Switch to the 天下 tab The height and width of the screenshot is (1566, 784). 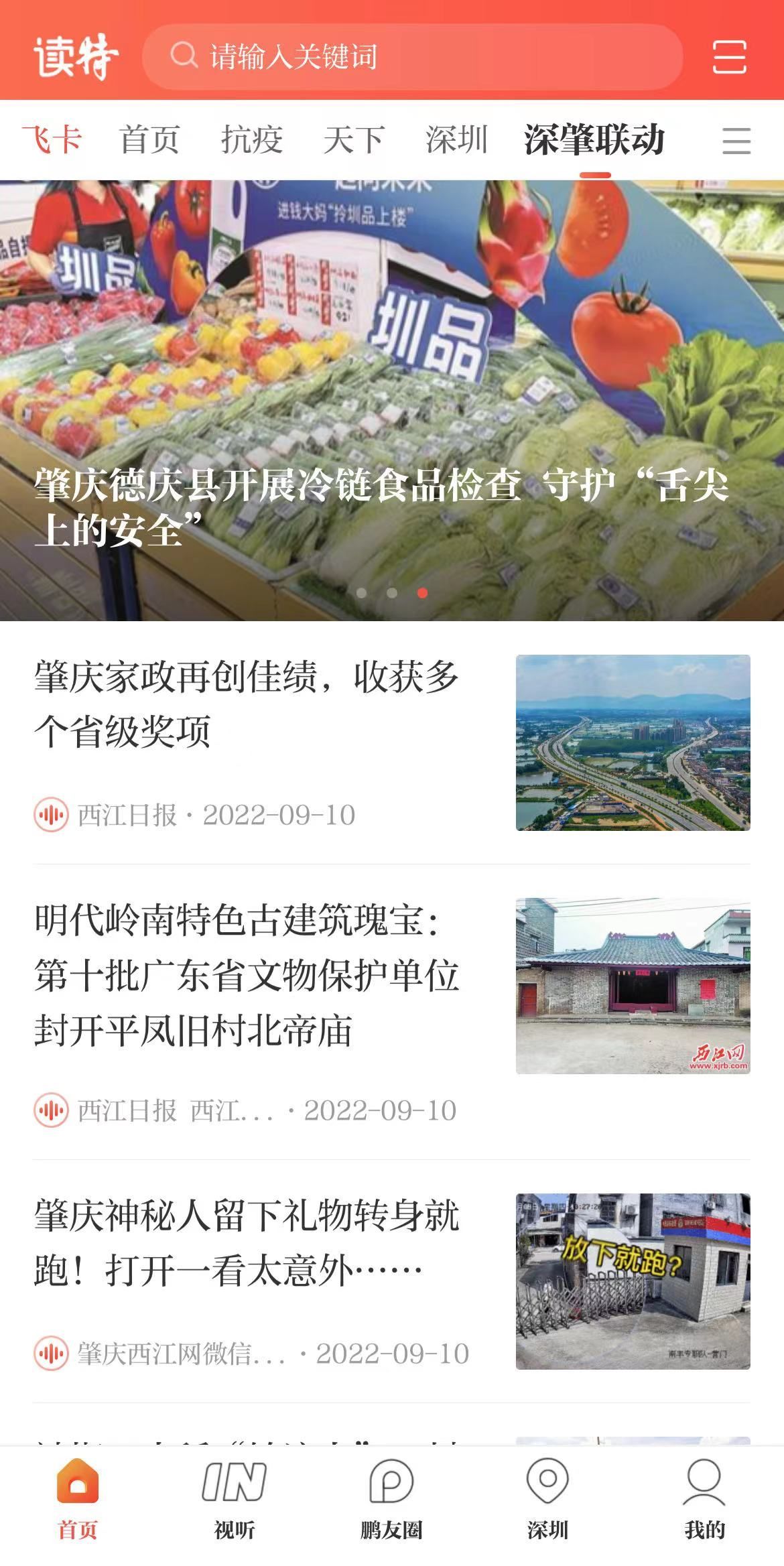click(x=352, y=140)
